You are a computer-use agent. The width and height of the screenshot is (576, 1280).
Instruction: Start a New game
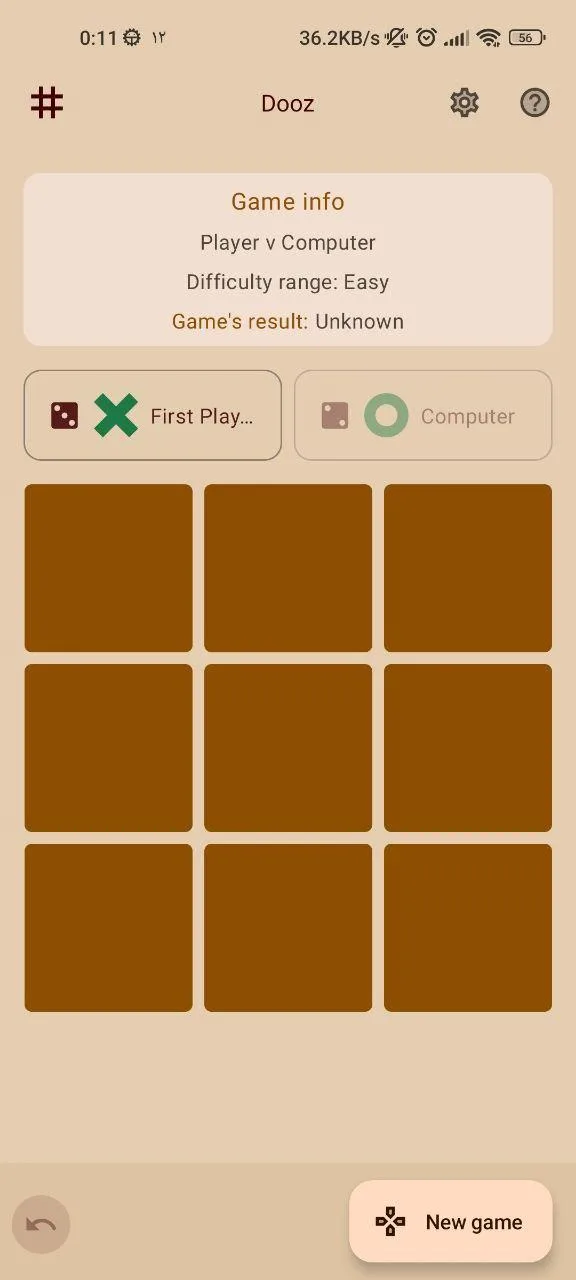tap(451, 1221)
